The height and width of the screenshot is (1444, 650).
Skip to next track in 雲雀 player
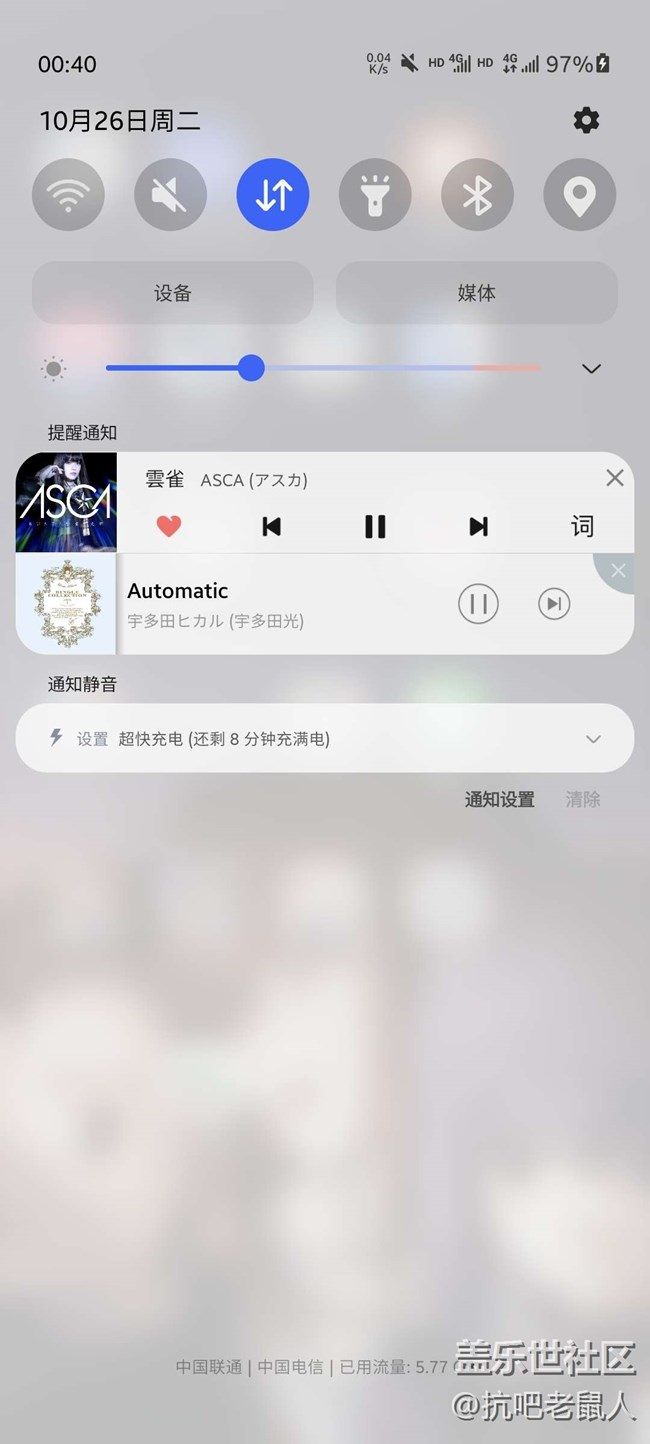[479, 526]
